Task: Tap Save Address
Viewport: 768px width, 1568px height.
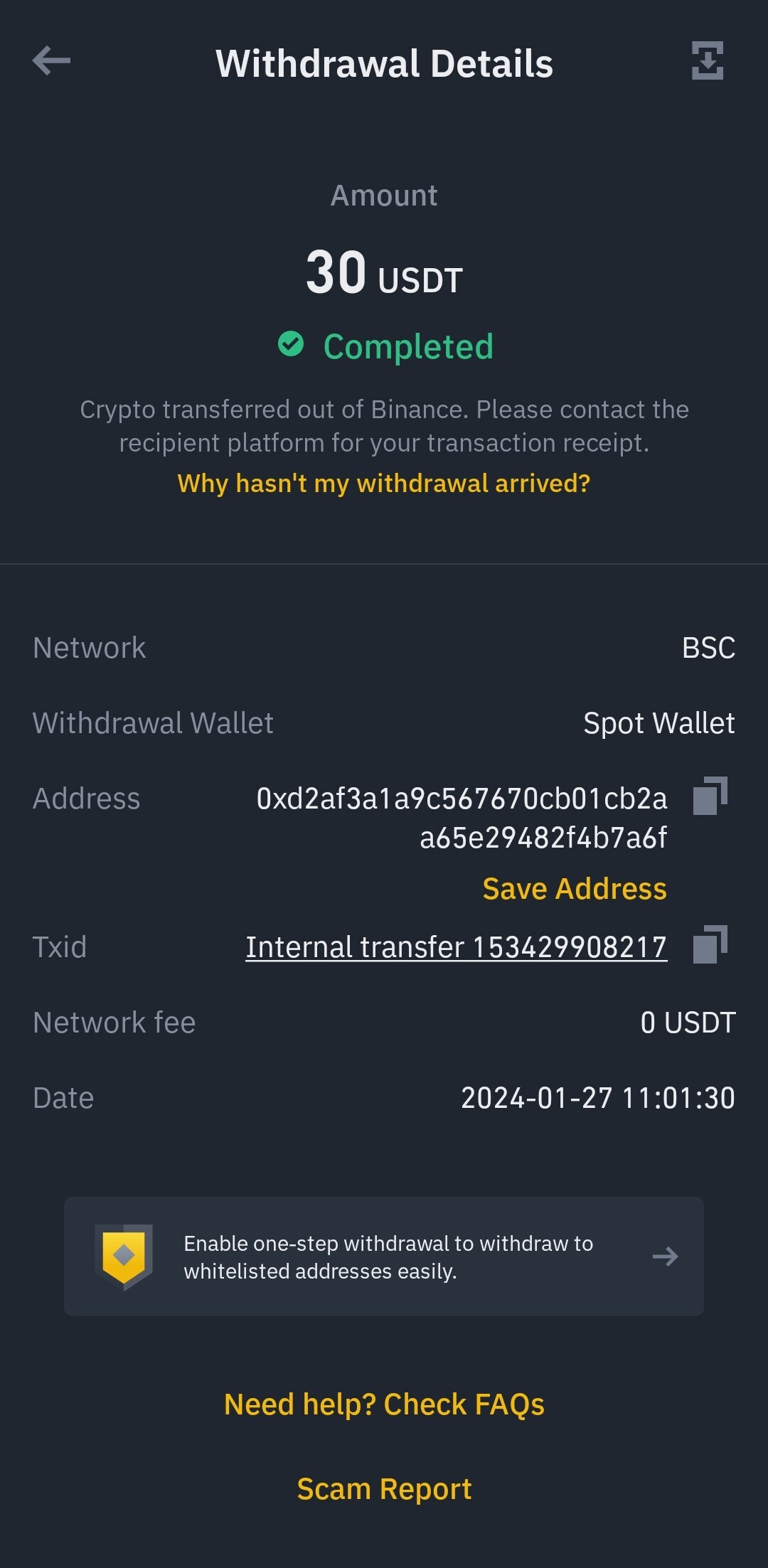Action: pos(575,889)
